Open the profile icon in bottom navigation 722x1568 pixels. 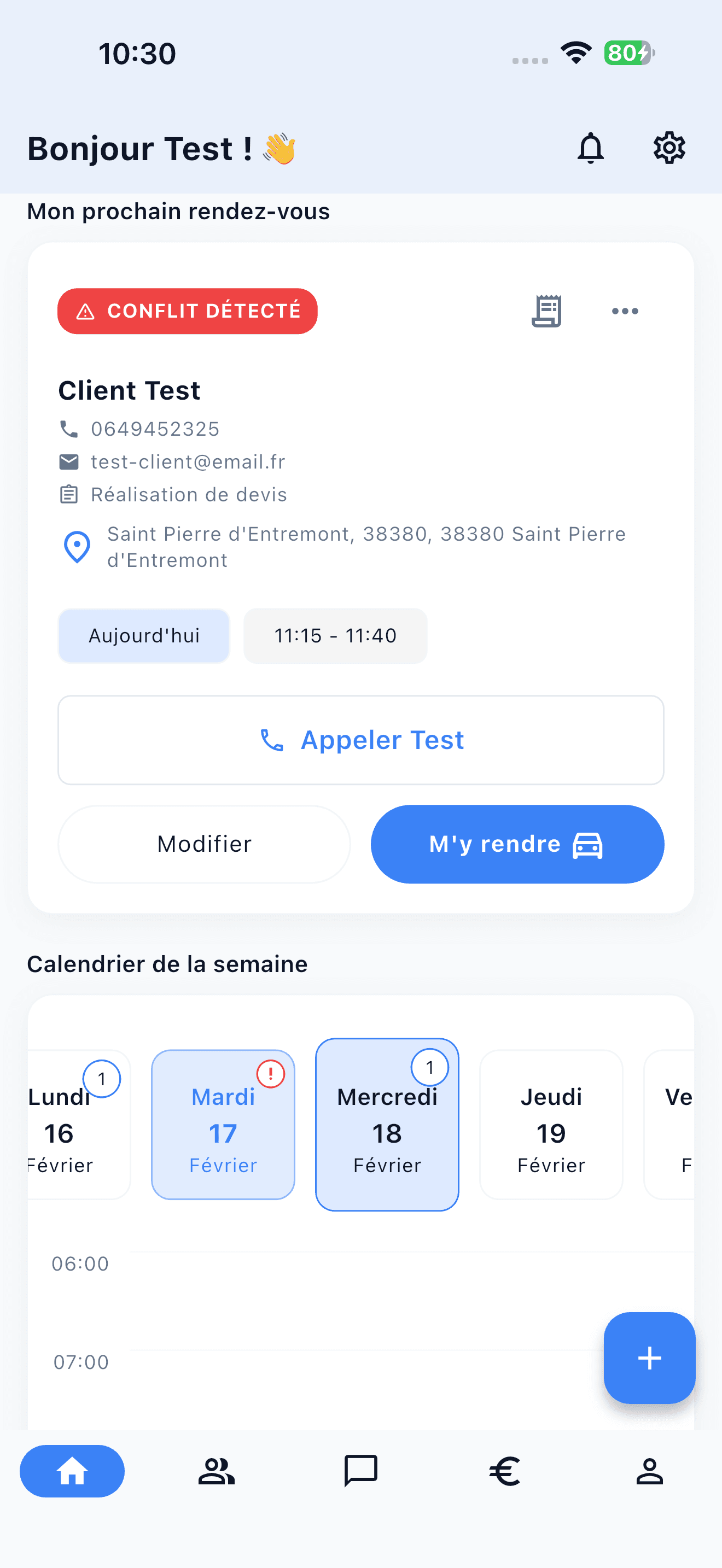650,1471
